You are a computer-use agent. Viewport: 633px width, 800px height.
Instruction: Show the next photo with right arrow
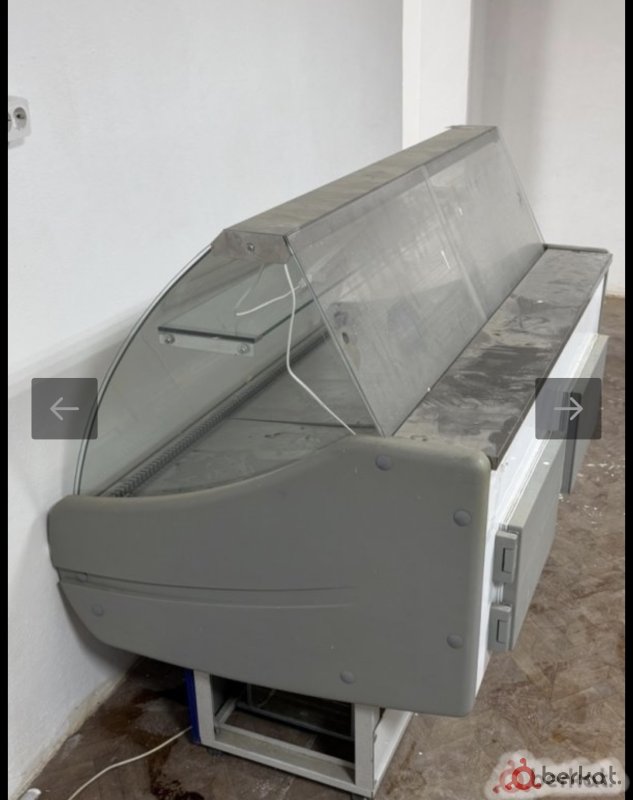pos(568,408)
